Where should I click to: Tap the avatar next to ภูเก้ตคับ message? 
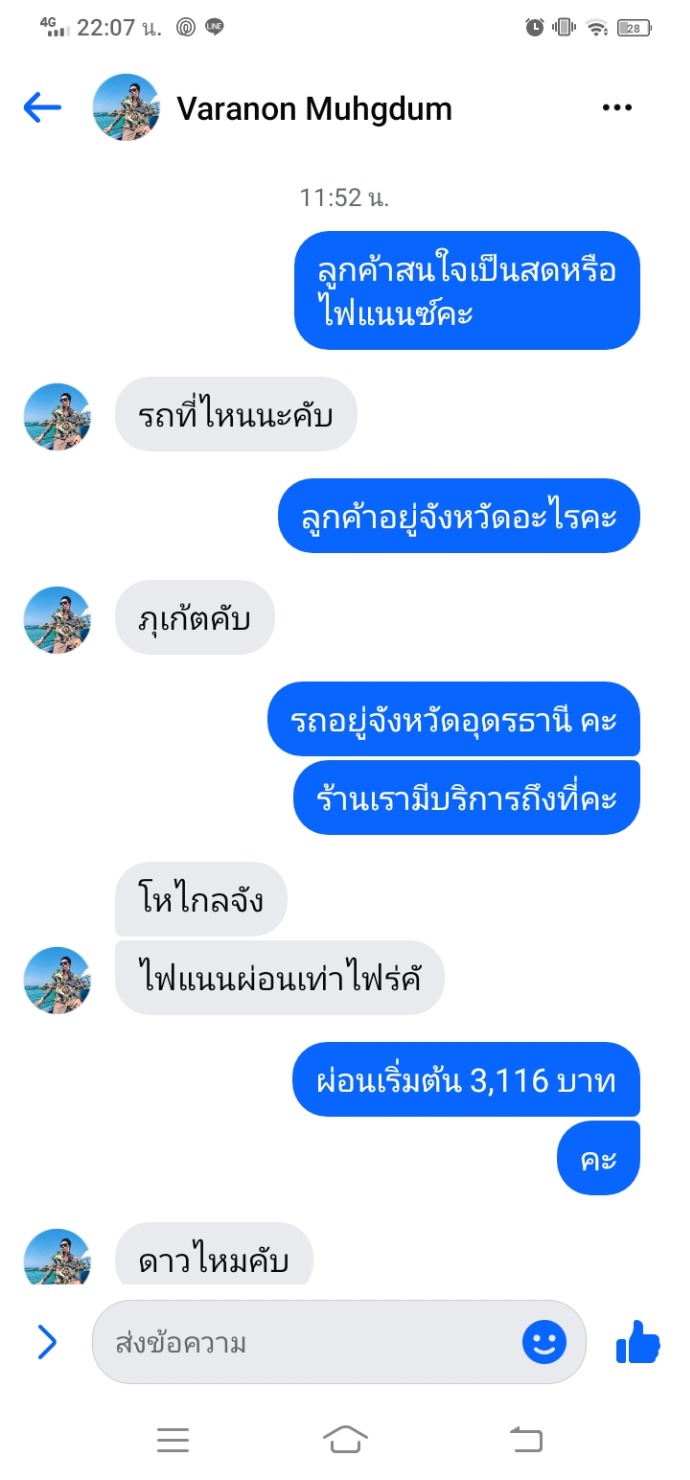(57, 620)
